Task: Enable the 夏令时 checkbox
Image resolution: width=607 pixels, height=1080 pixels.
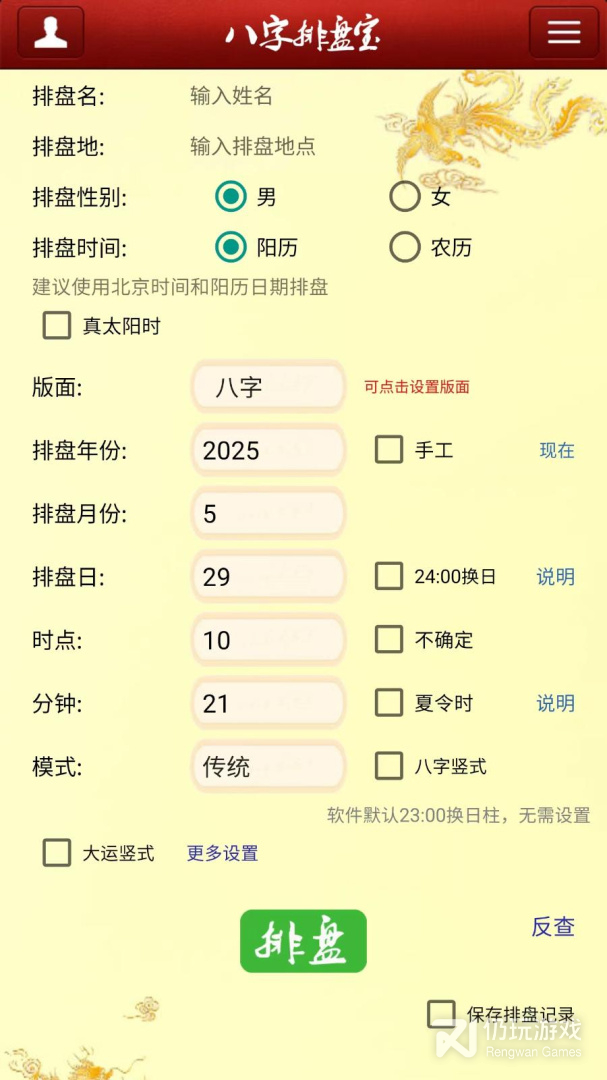Action: (389, 703)
